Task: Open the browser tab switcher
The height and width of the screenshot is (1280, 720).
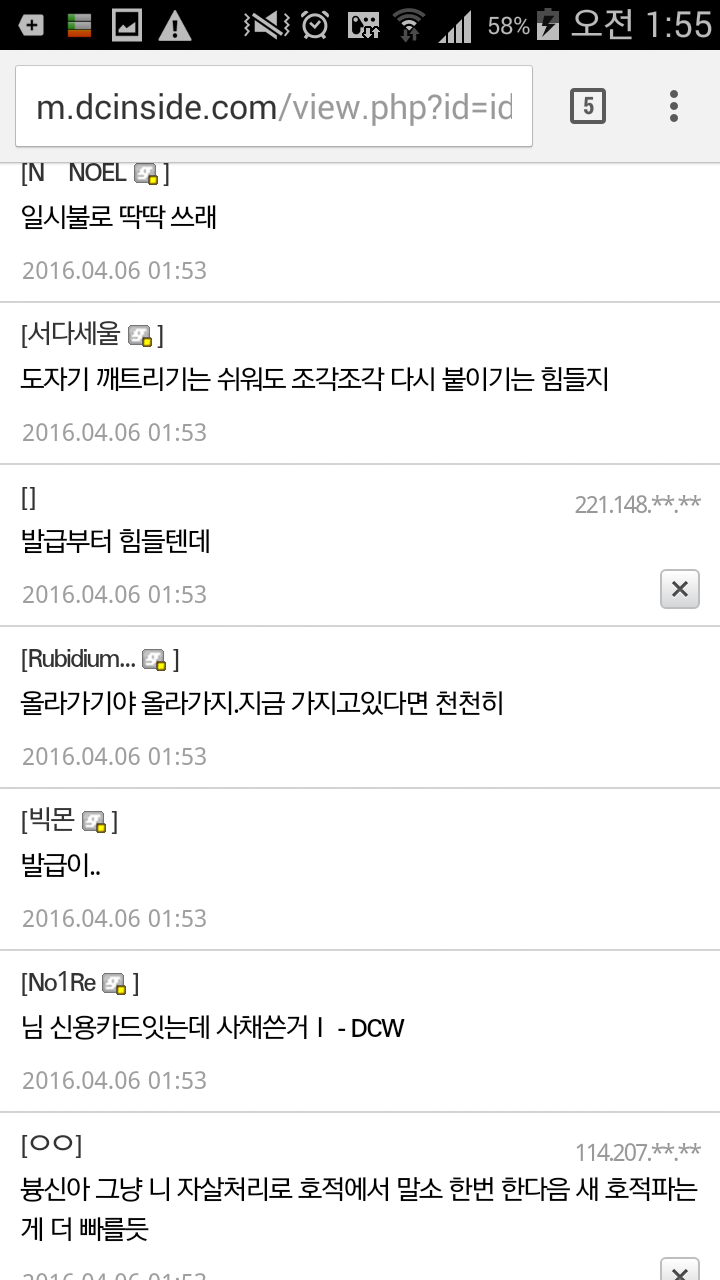Action: [588, 105]
